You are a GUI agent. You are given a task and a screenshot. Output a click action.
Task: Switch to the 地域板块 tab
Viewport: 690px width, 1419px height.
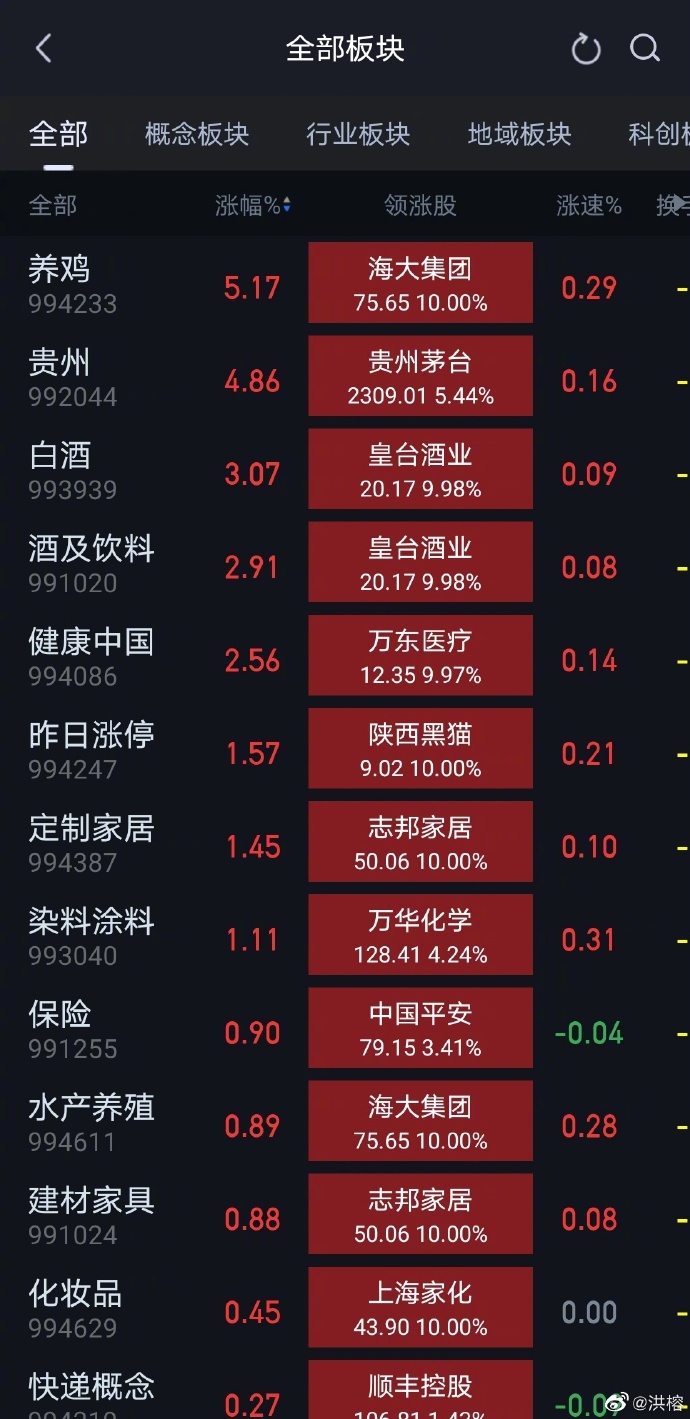point(519,134)
